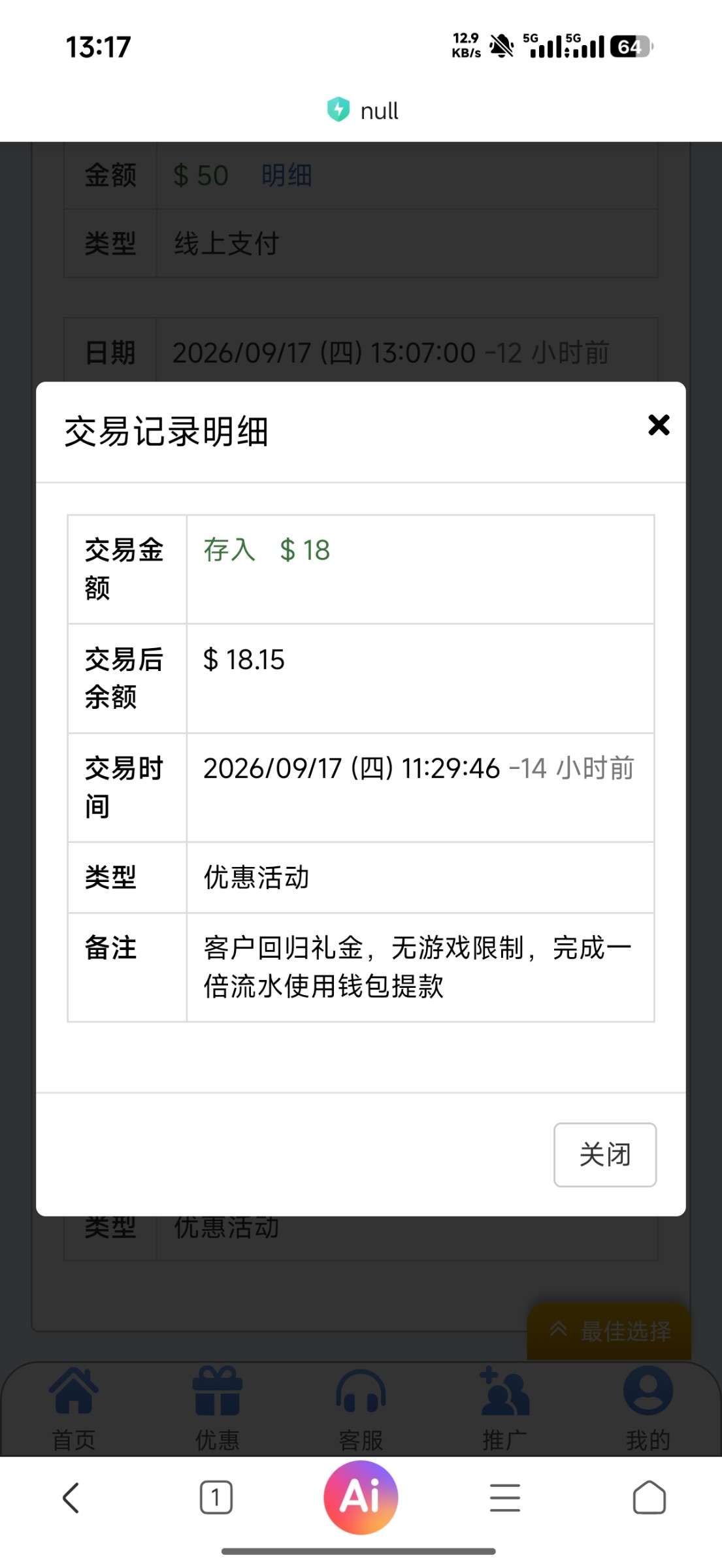The image size is (722, 1568).
Task: Launch the Ai assistant button
Action: [361, 1497]
